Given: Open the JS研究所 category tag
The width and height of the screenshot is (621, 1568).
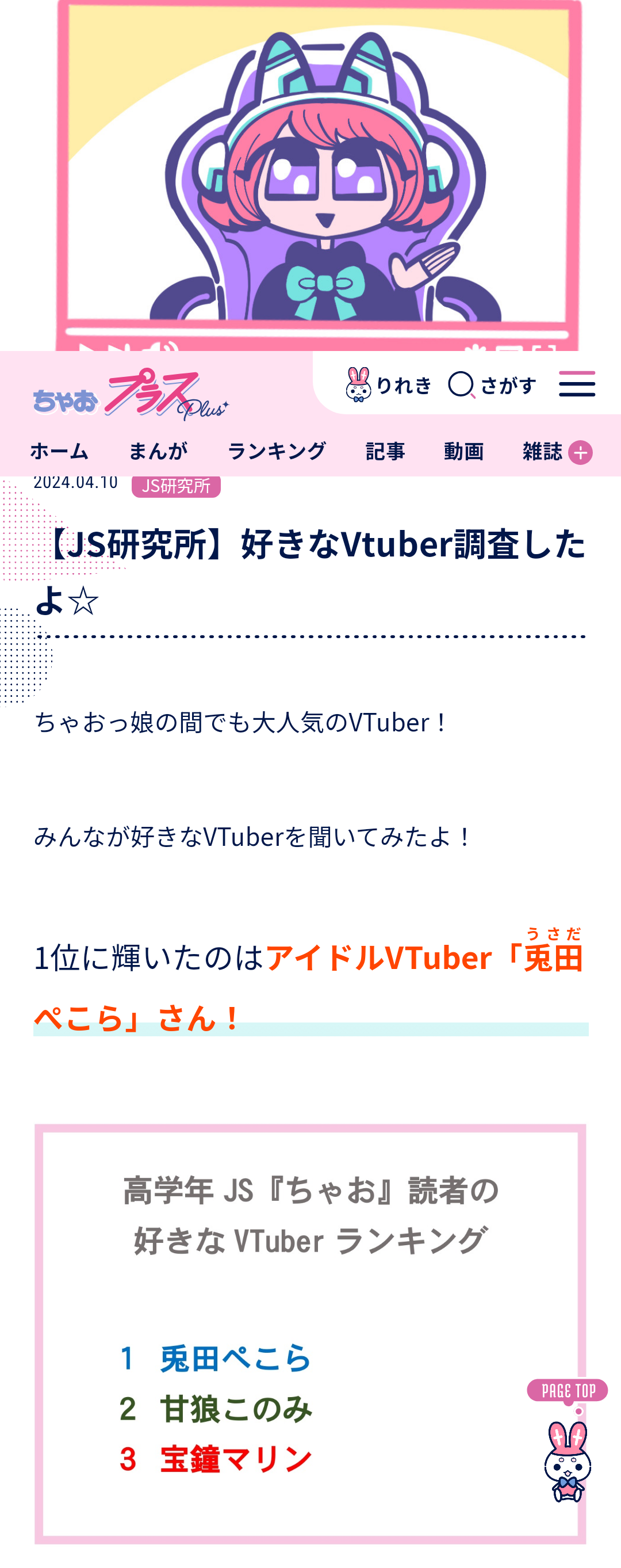Looking at the screenshot, I should point(176,486).
